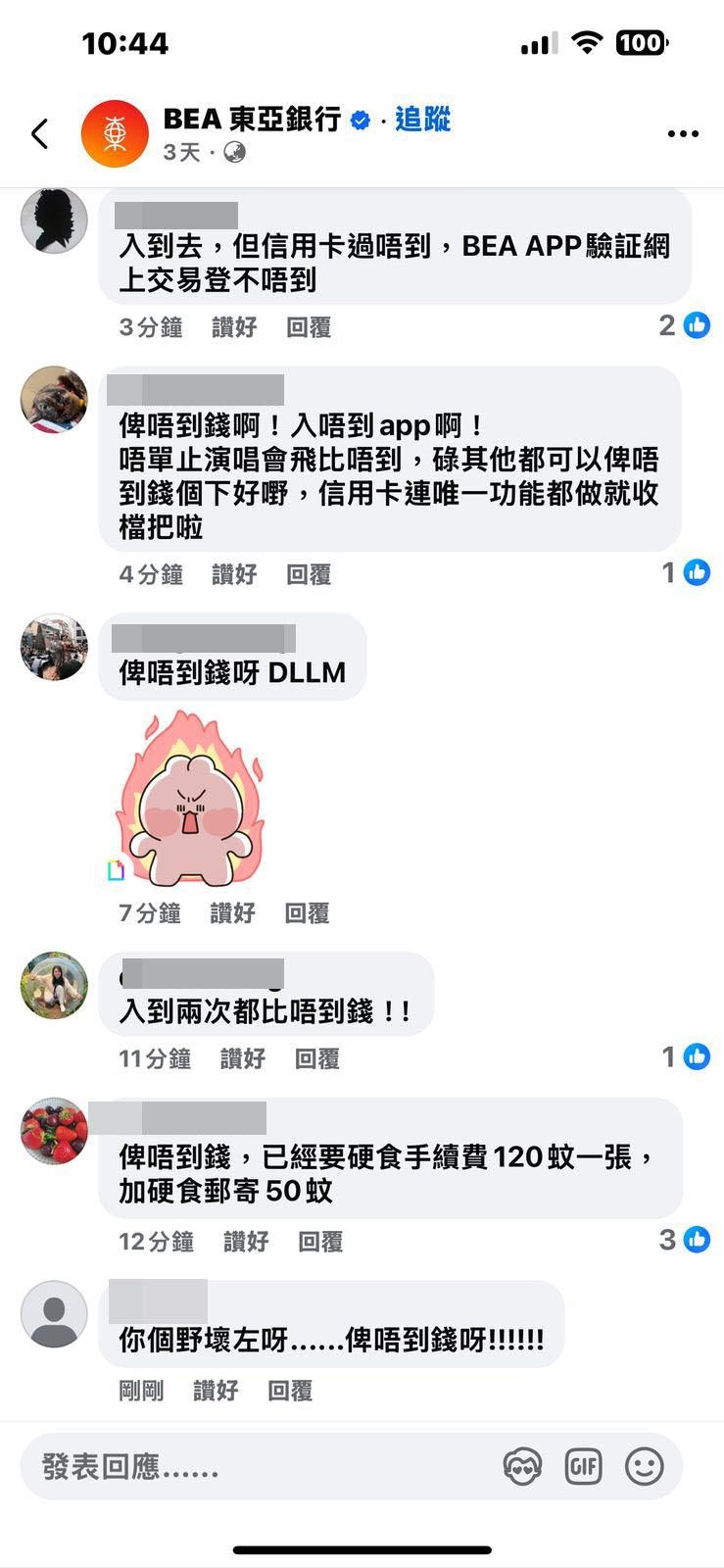This screenshot has width=724, height=1568.
Task: Reply to the comment about 手續費120蚊
Action: [320, 1242]
